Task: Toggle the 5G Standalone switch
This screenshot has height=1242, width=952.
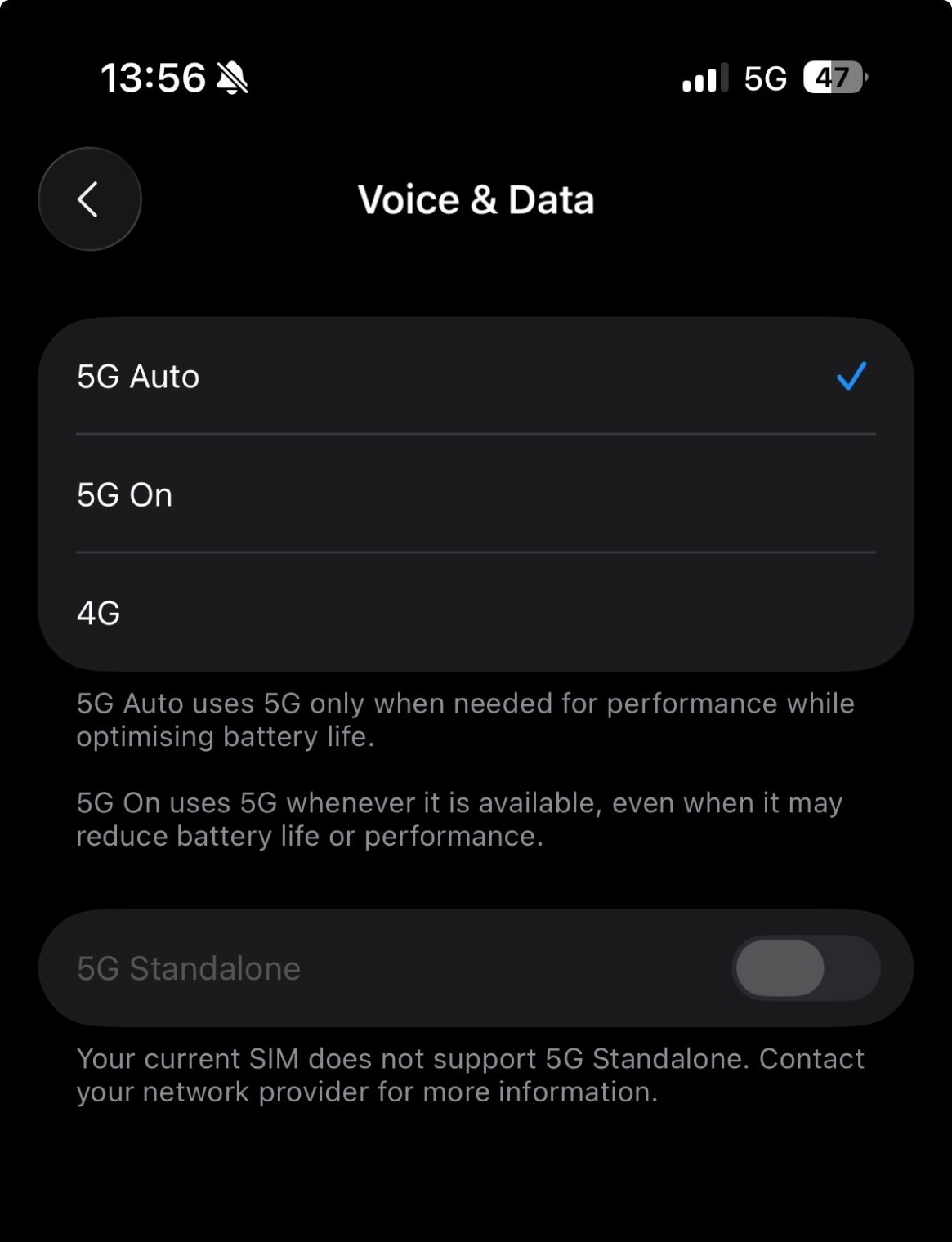Action: pyautogui.click(x=805, y=968)
